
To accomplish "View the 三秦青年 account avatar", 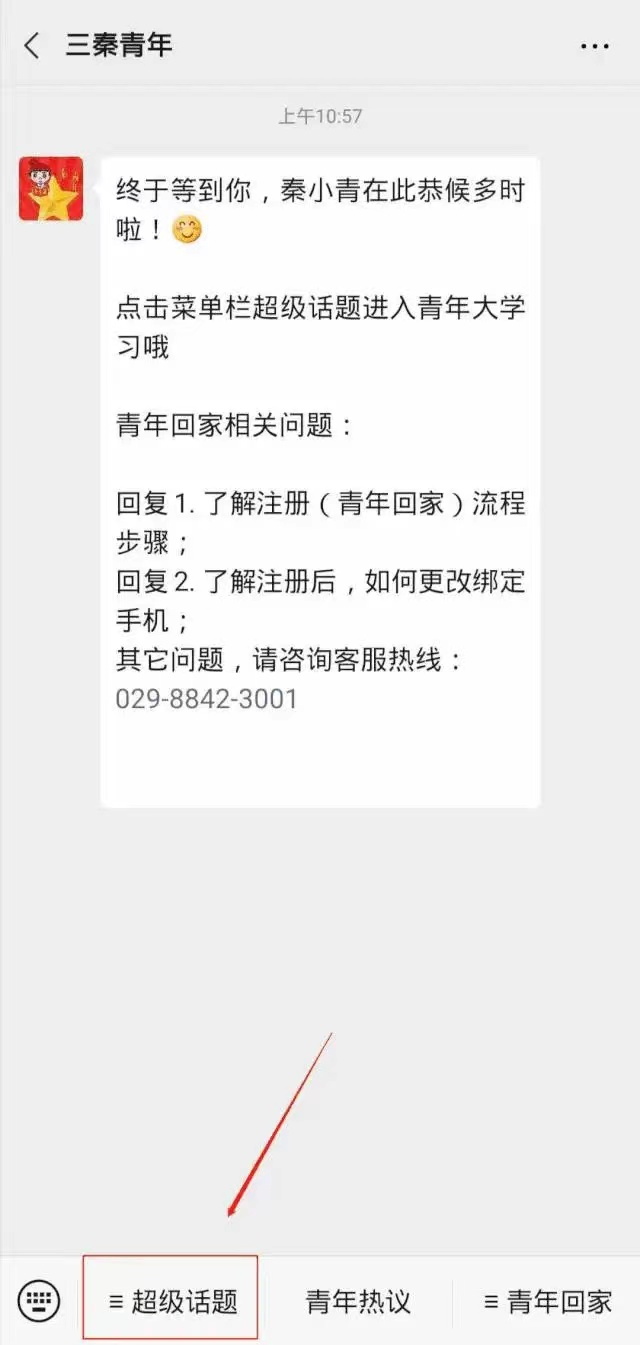I will 51,189.
